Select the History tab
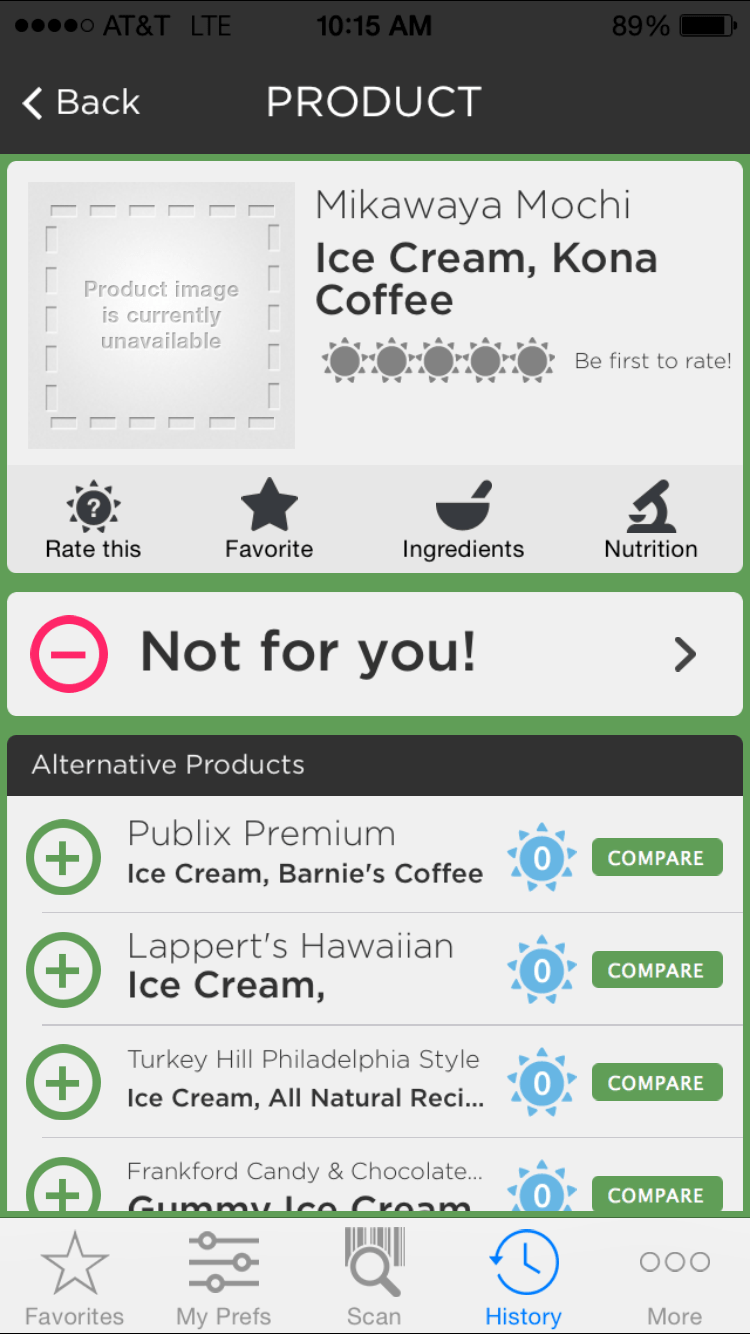Image resolution: width=750 pixels, height=1334 pixels. tap(523, 1278)
